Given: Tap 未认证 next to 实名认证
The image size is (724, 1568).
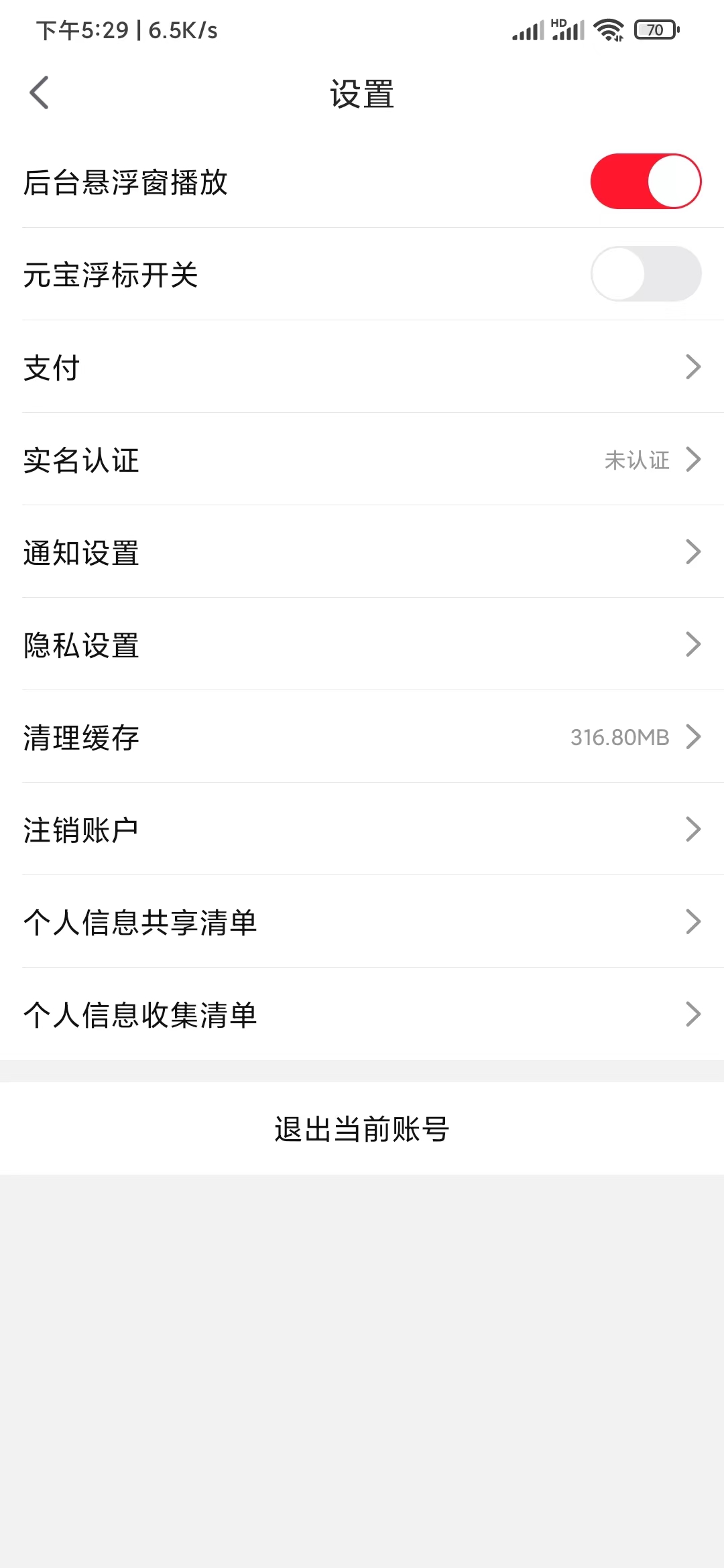Looking at the screenshot, I should 637,459.
